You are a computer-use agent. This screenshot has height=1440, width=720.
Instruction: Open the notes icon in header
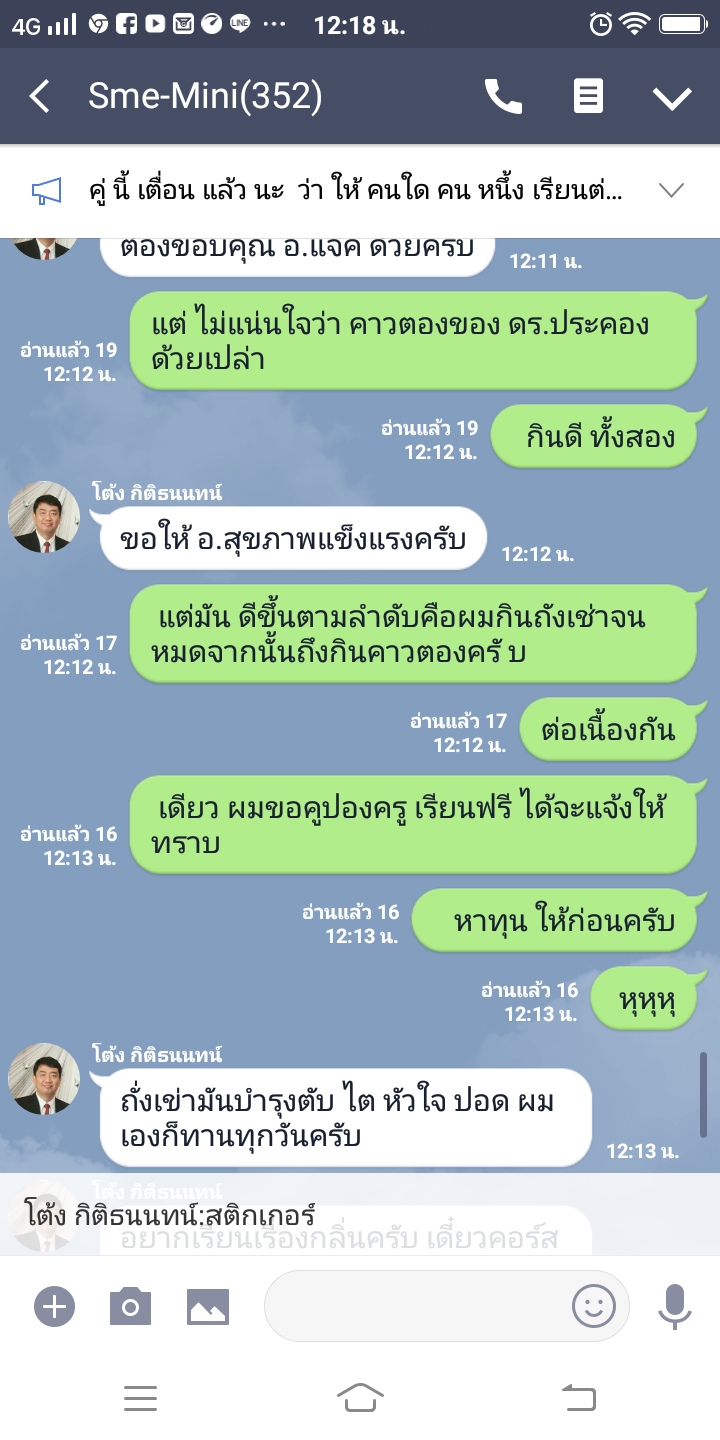click(588, 97)
